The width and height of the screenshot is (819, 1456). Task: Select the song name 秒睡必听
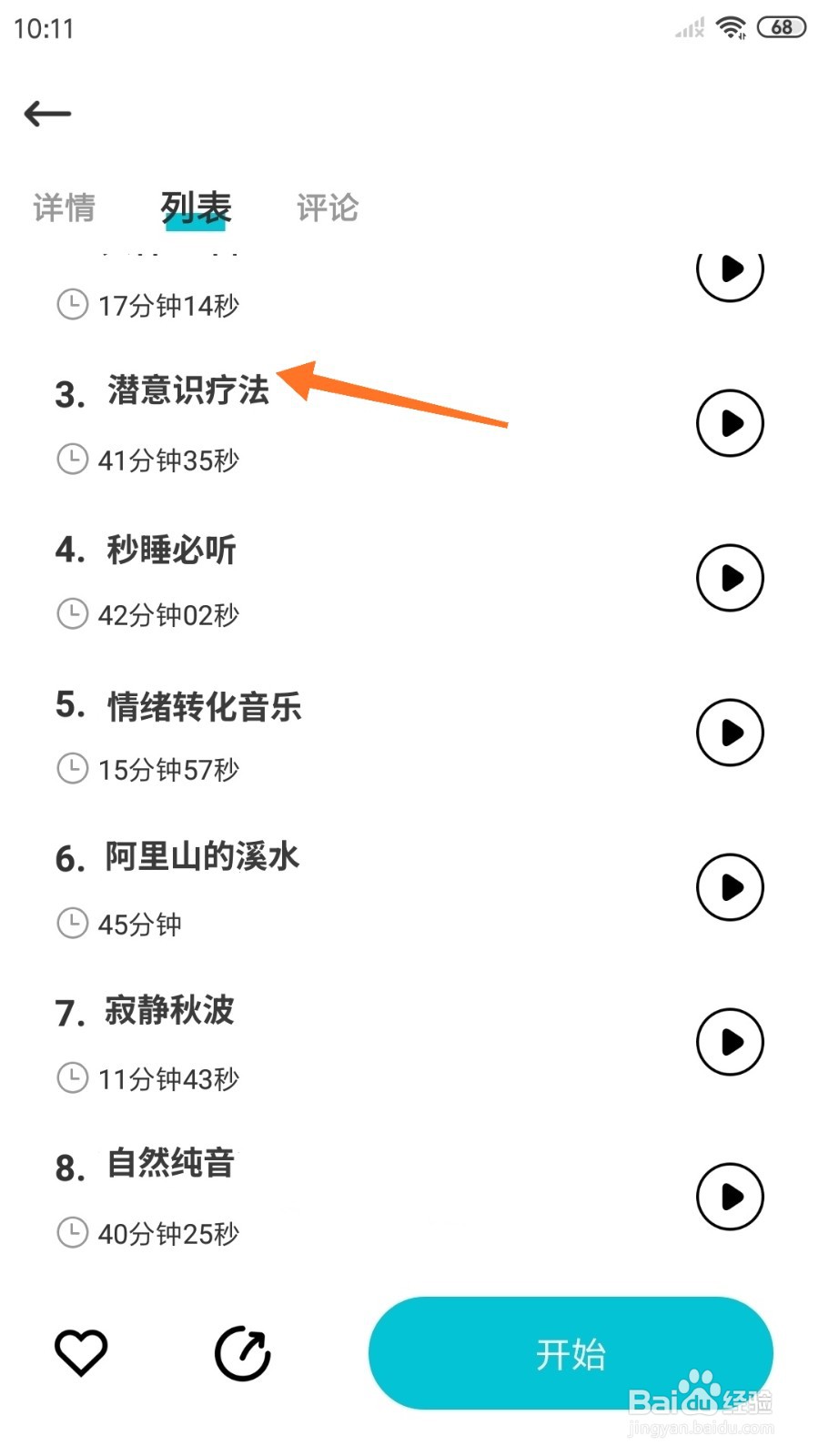point(168,549)
